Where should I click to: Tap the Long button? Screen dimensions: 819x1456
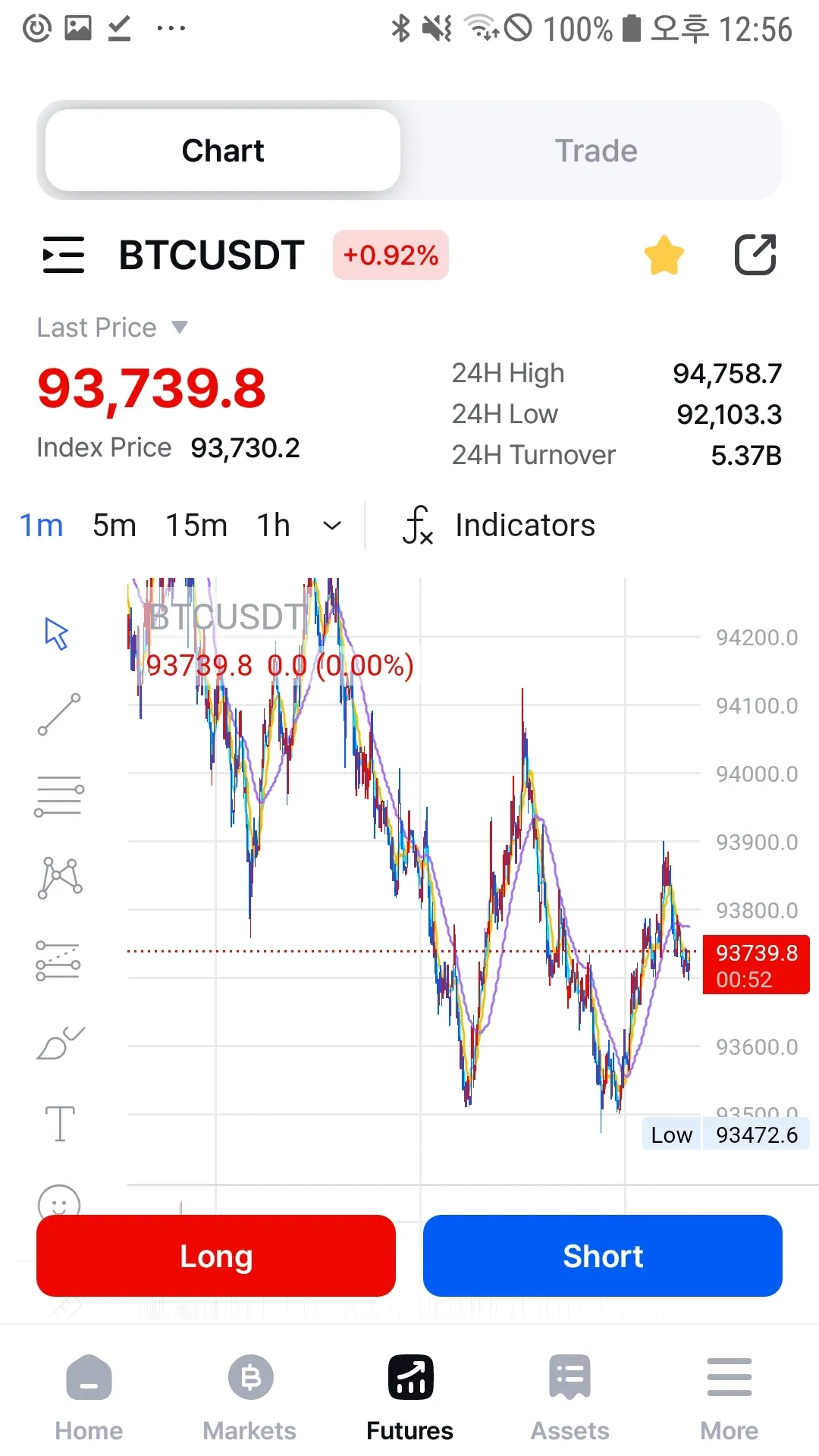click(216, 1256)
